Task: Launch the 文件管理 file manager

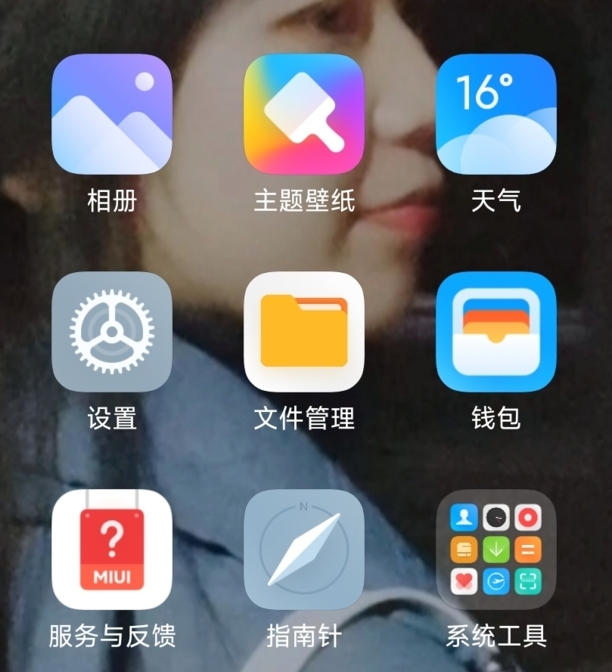Action: point(303,331)
